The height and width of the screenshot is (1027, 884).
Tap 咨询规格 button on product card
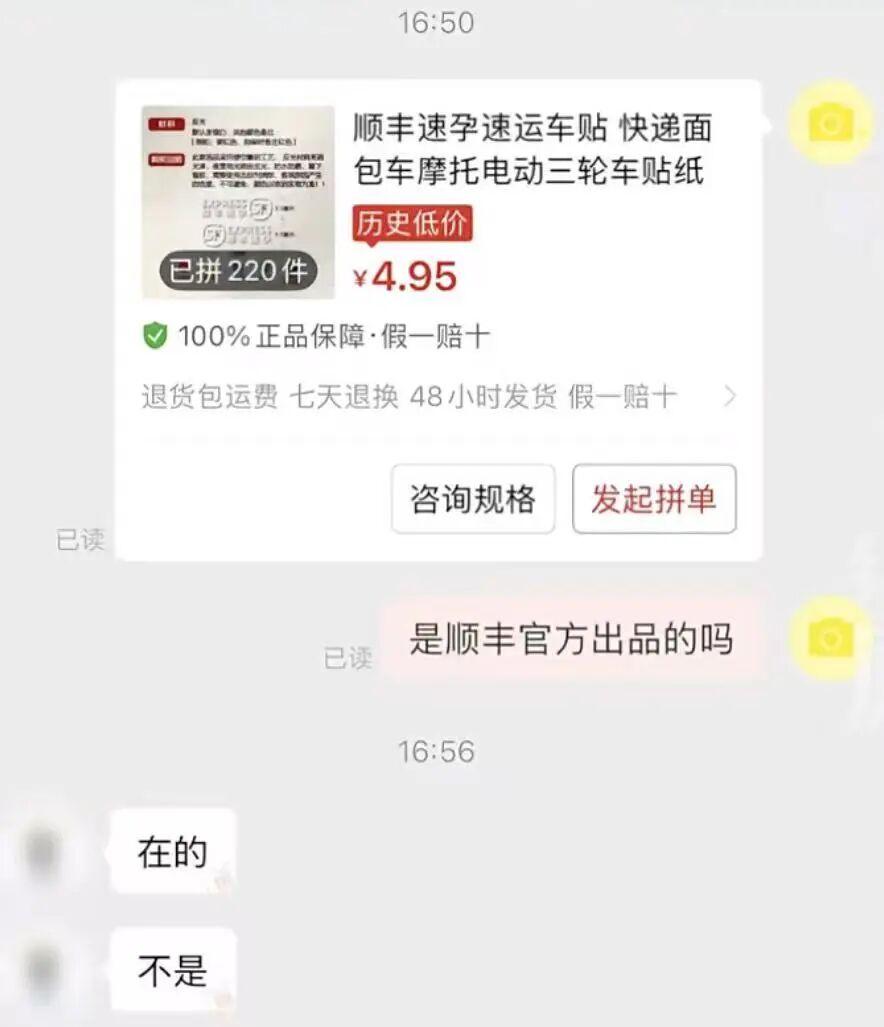click(x=473, y=499)
